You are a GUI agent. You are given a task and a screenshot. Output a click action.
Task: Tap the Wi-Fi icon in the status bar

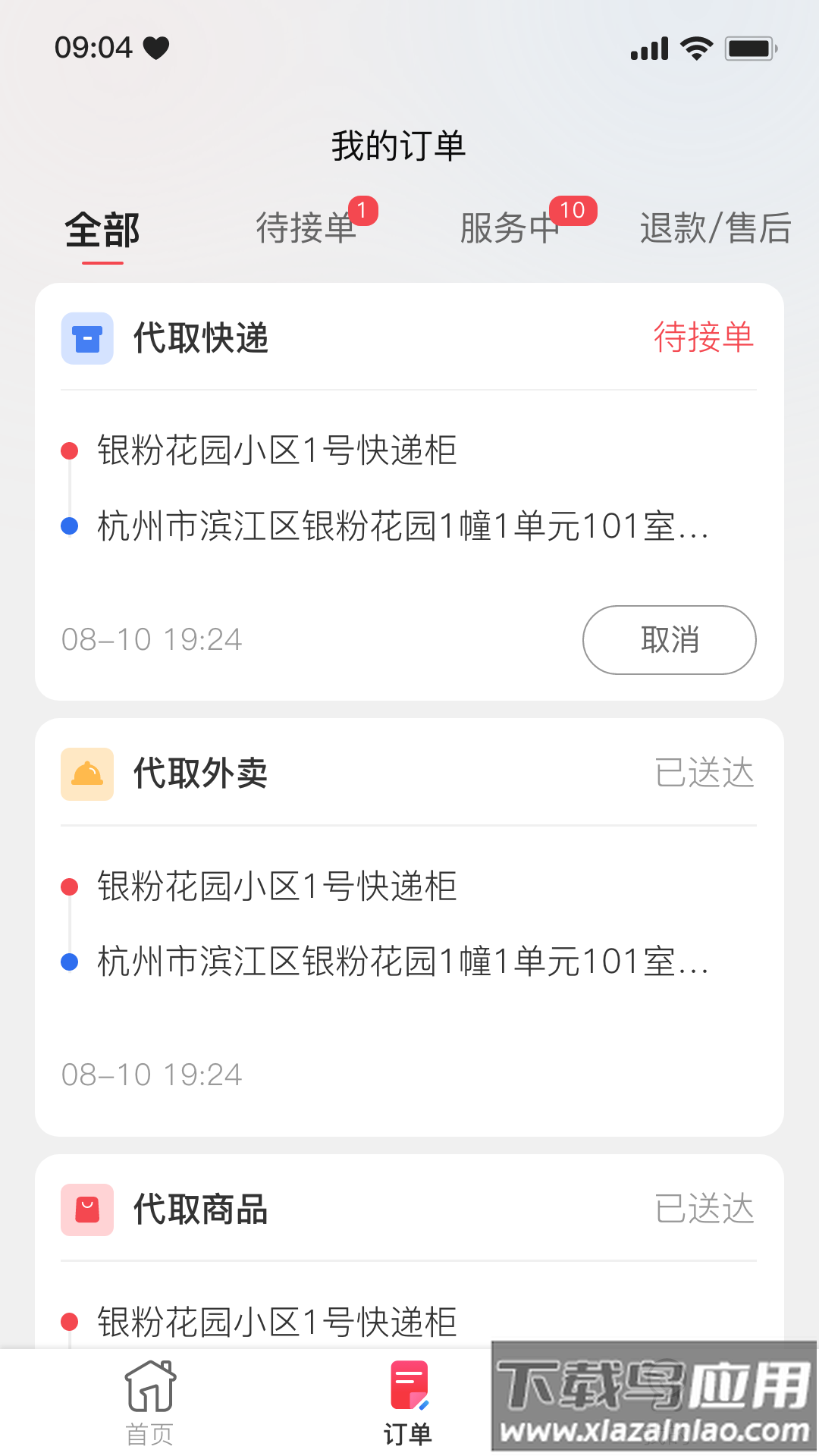coord(698,47)
